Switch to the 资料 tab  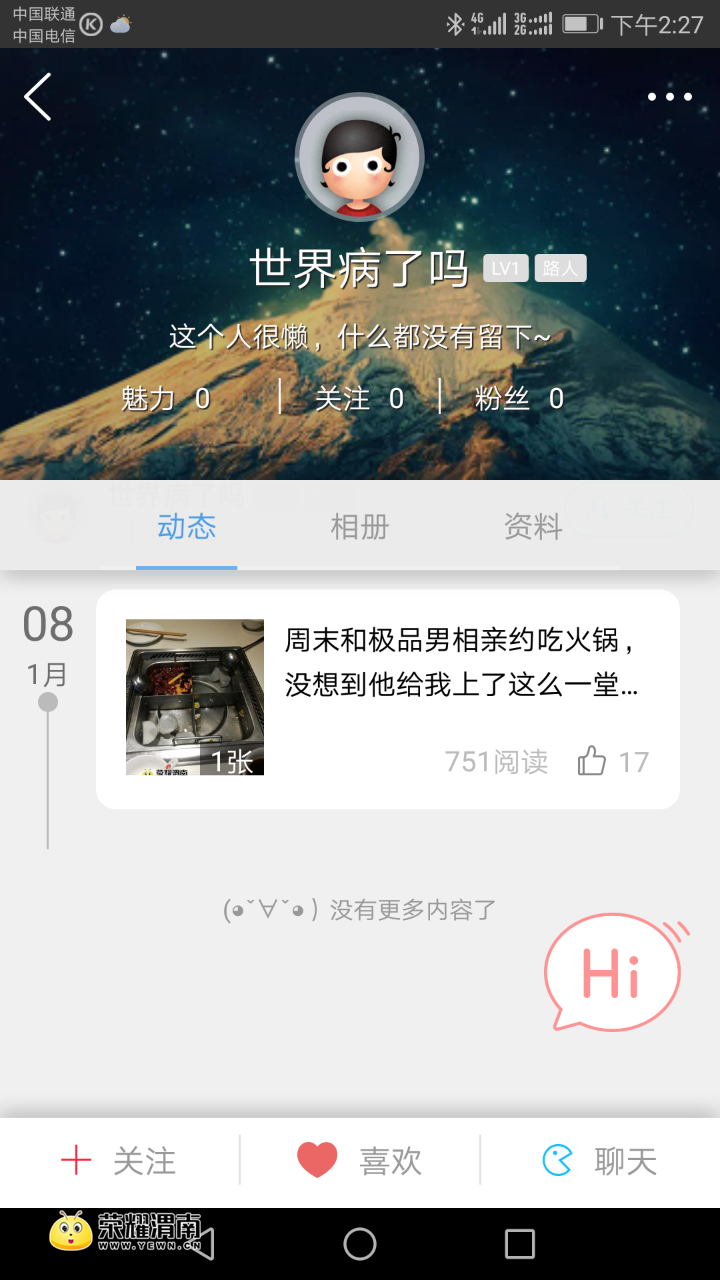(x=533, y=527)
